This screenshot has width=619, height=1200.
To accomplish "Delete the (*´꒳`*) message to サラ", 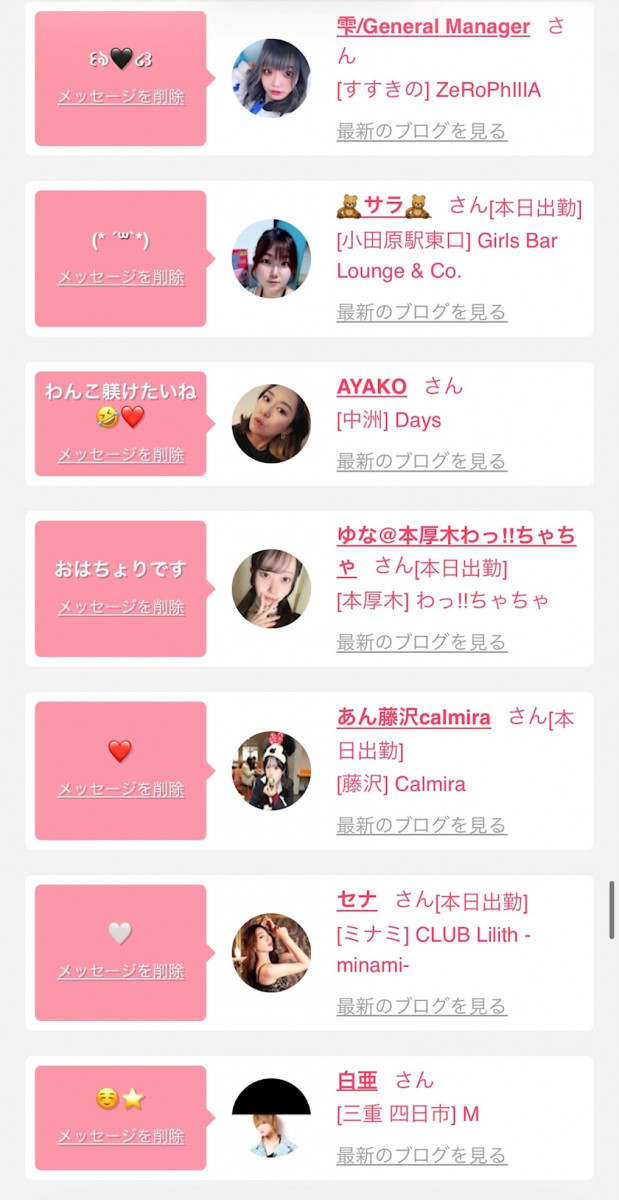I will [121, 278].
